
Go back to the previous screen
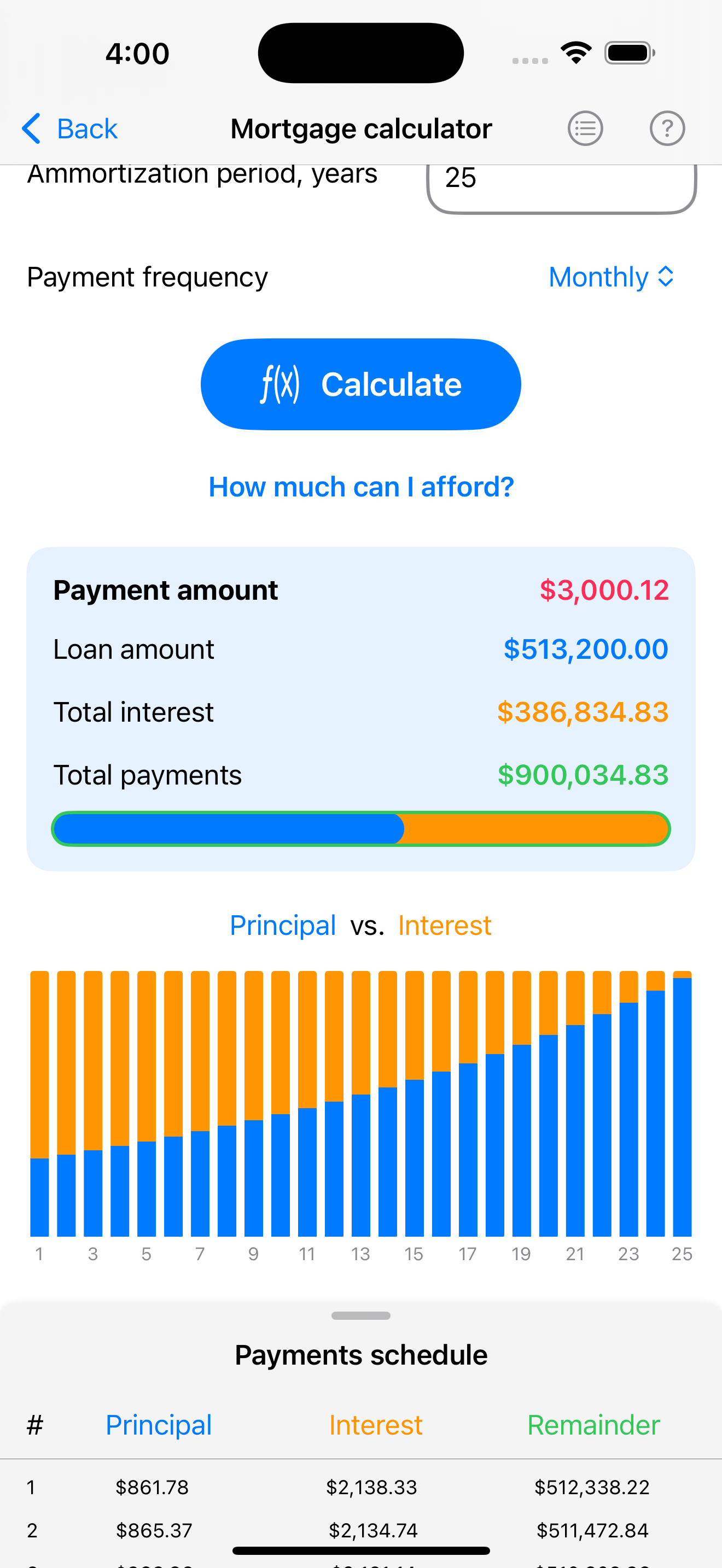click(x=69, y=128)
